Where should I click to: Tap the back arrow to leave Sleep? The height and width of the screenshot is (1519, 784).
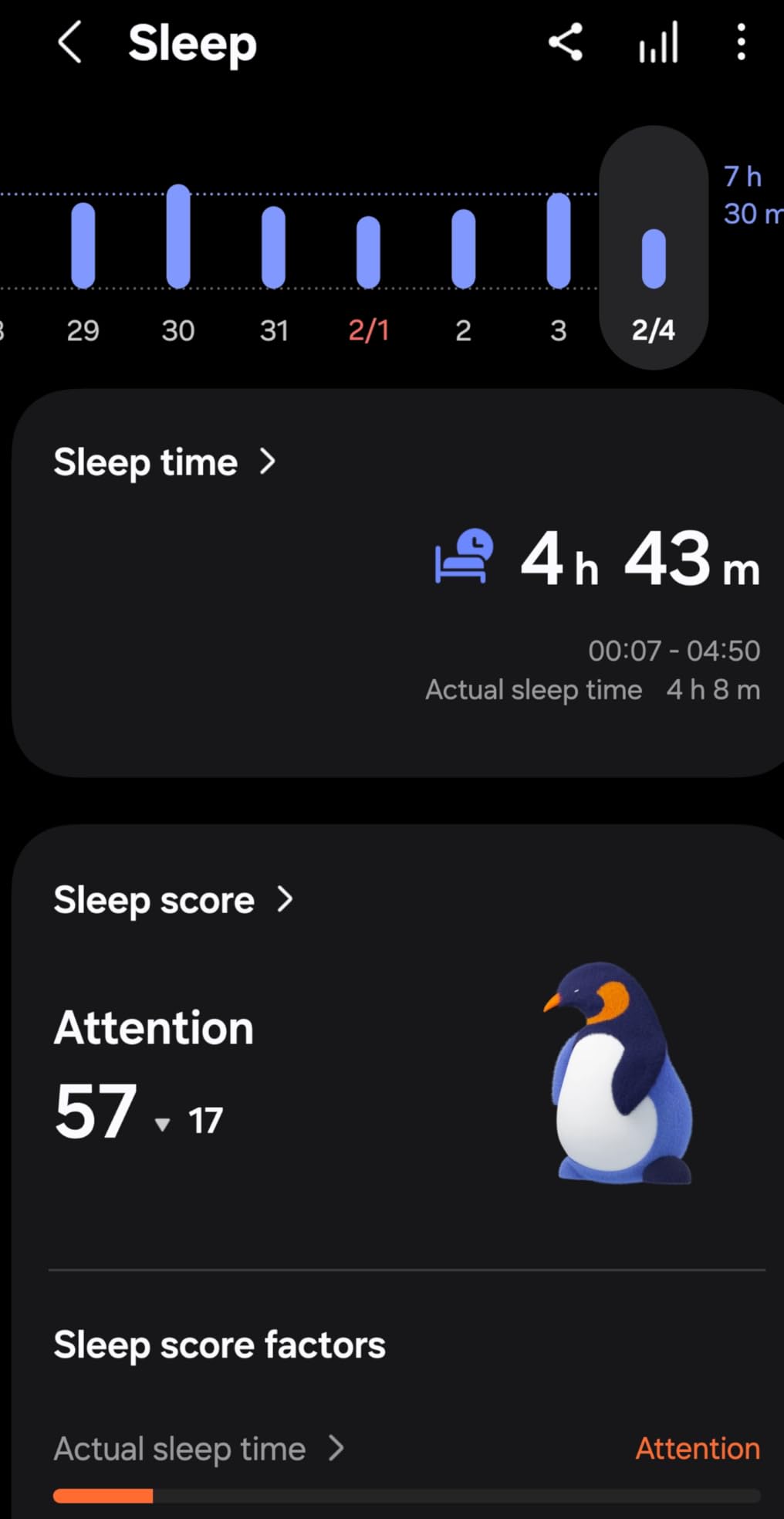[x=69, y=44]
